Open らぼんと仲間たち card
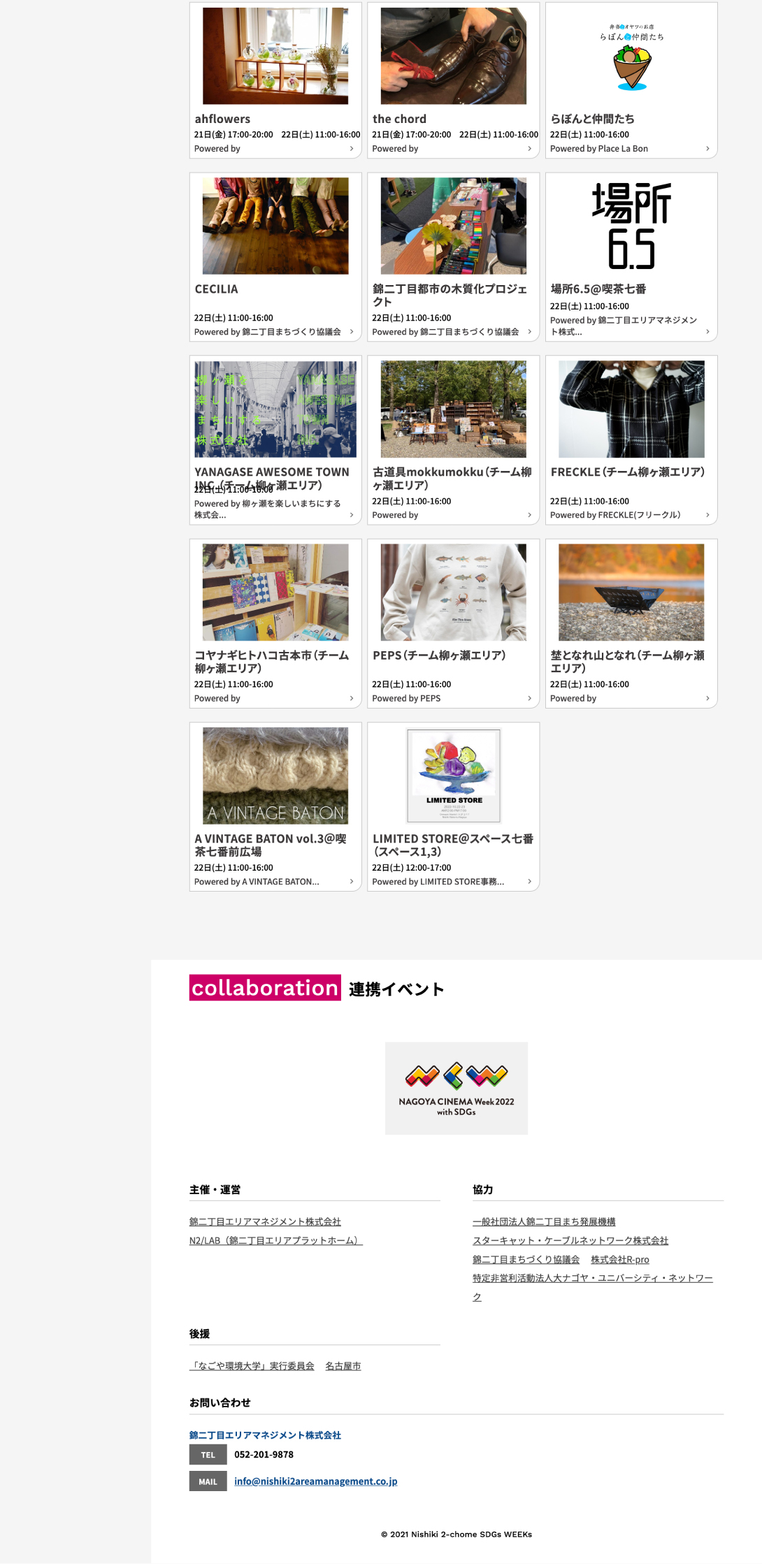762x1568 pixels. 631,80
